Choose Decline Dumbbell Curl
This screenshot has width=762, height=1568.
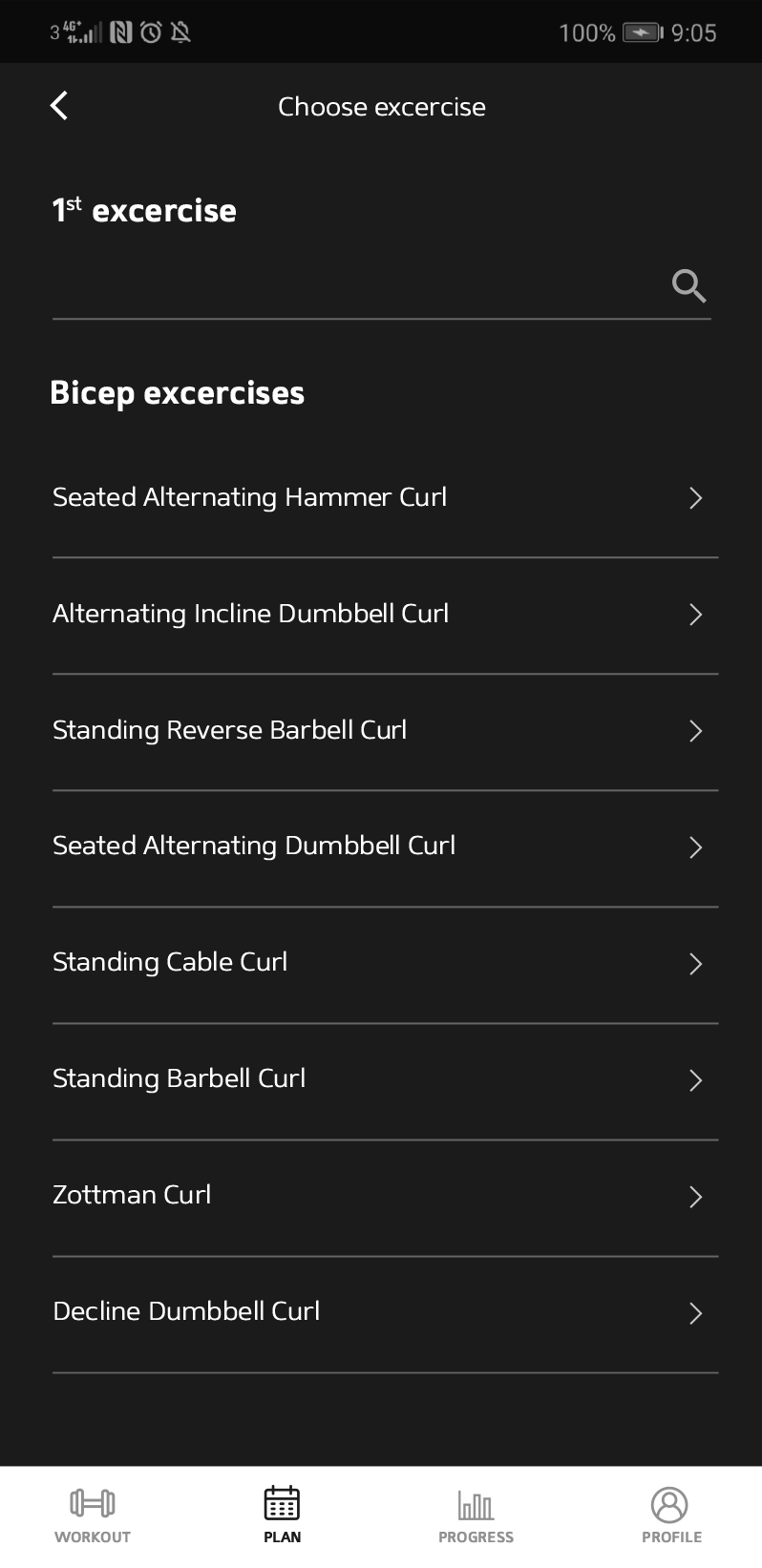385,1314
